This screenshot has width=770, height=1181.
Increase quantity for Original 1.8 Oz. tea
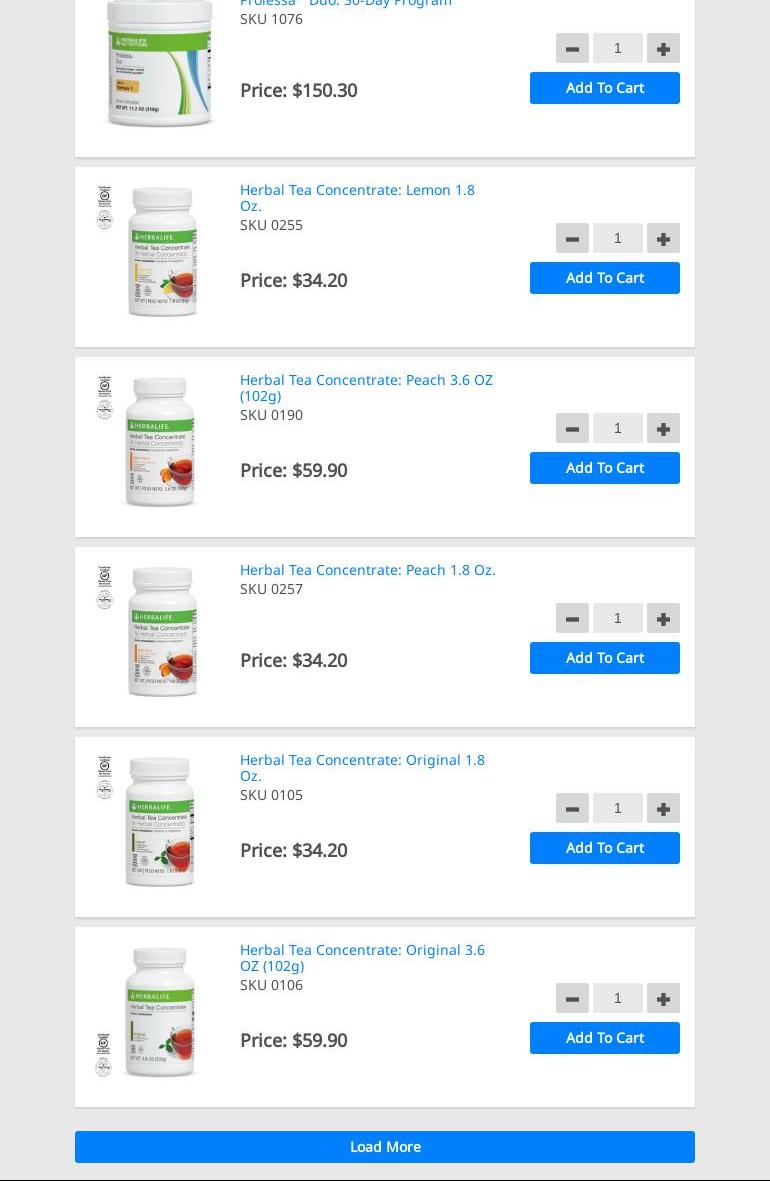663,808
